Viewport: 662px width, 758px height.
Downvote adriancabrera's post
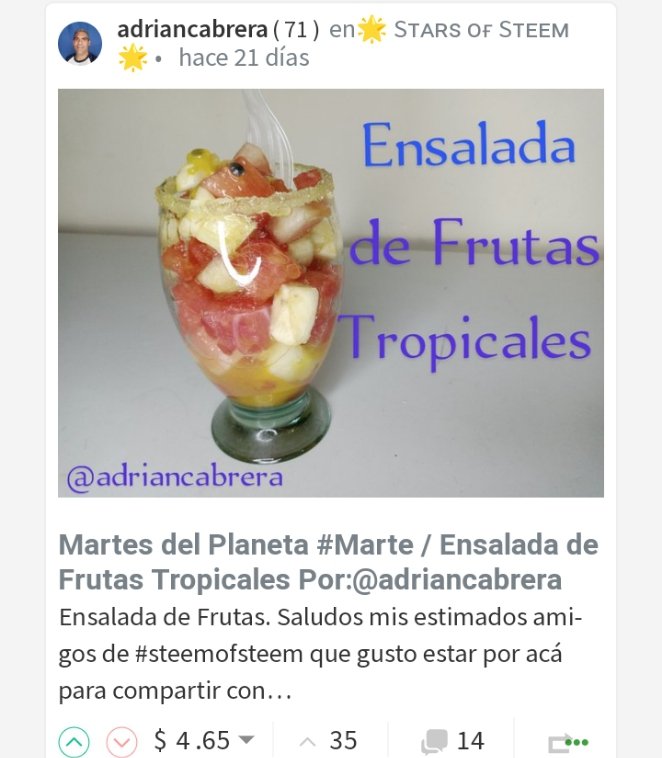(x=122, y=742)
